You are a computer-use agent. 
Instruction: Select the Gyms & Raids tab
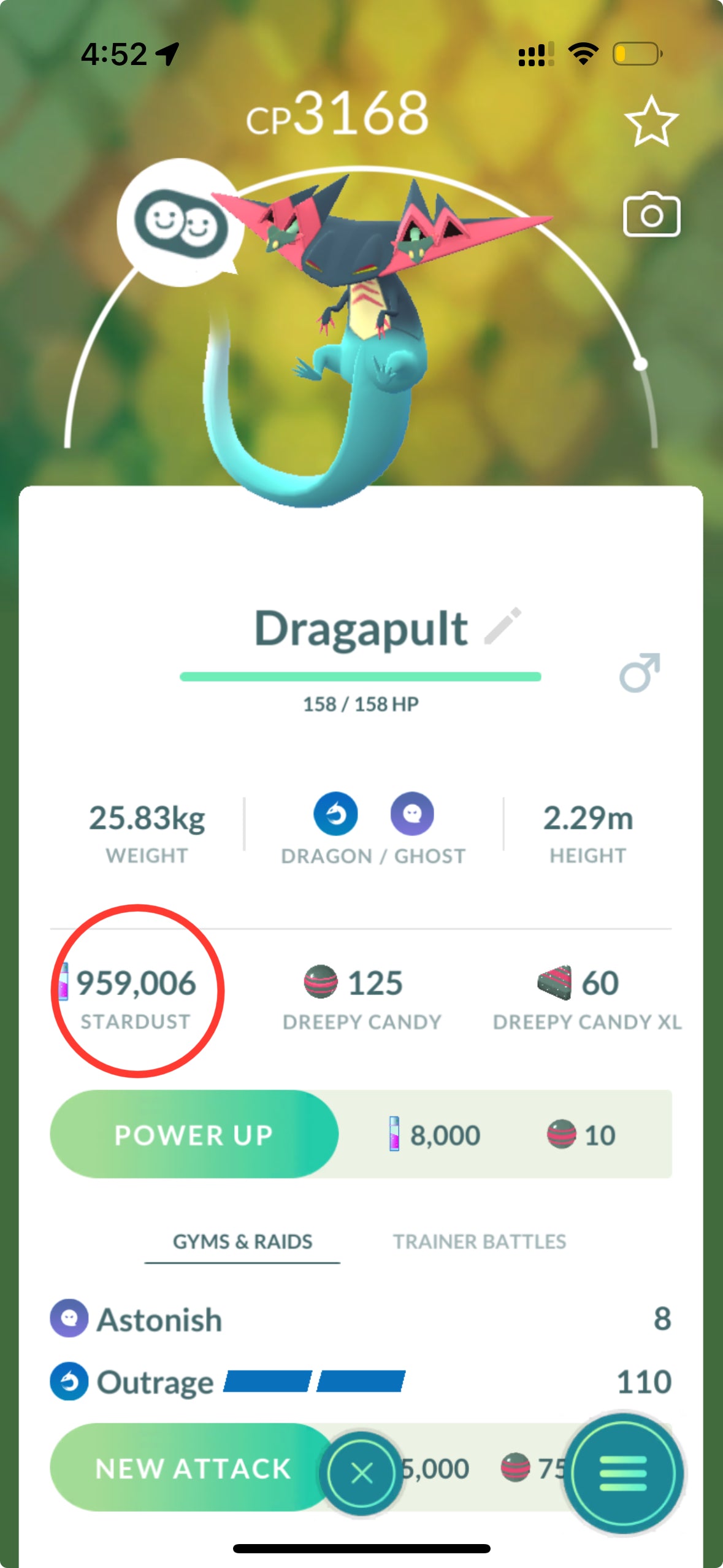(242, 1242)
